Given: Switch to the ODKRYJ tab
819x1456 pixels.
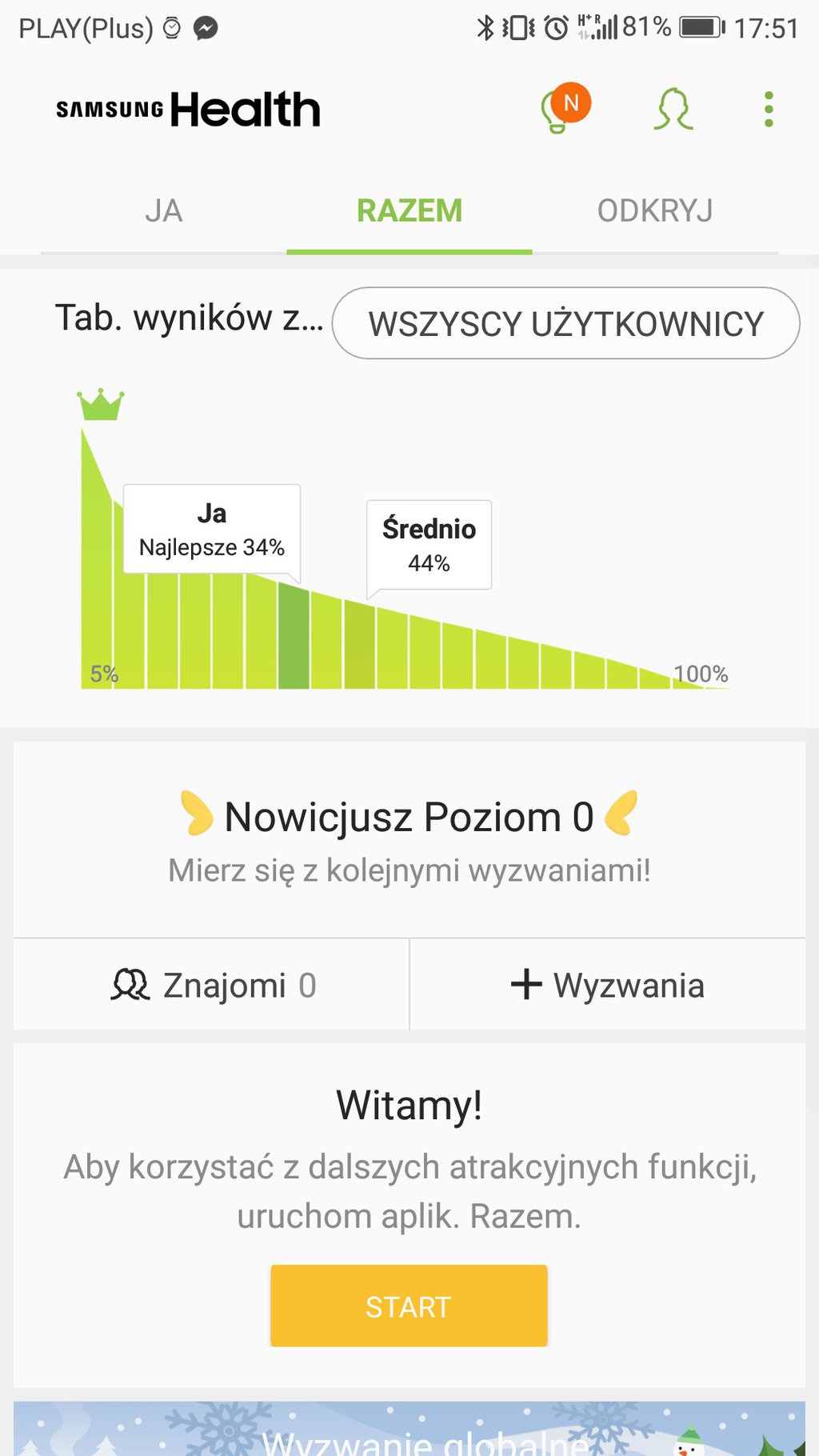Looking at the screenshot, I should tap(655, 211).
